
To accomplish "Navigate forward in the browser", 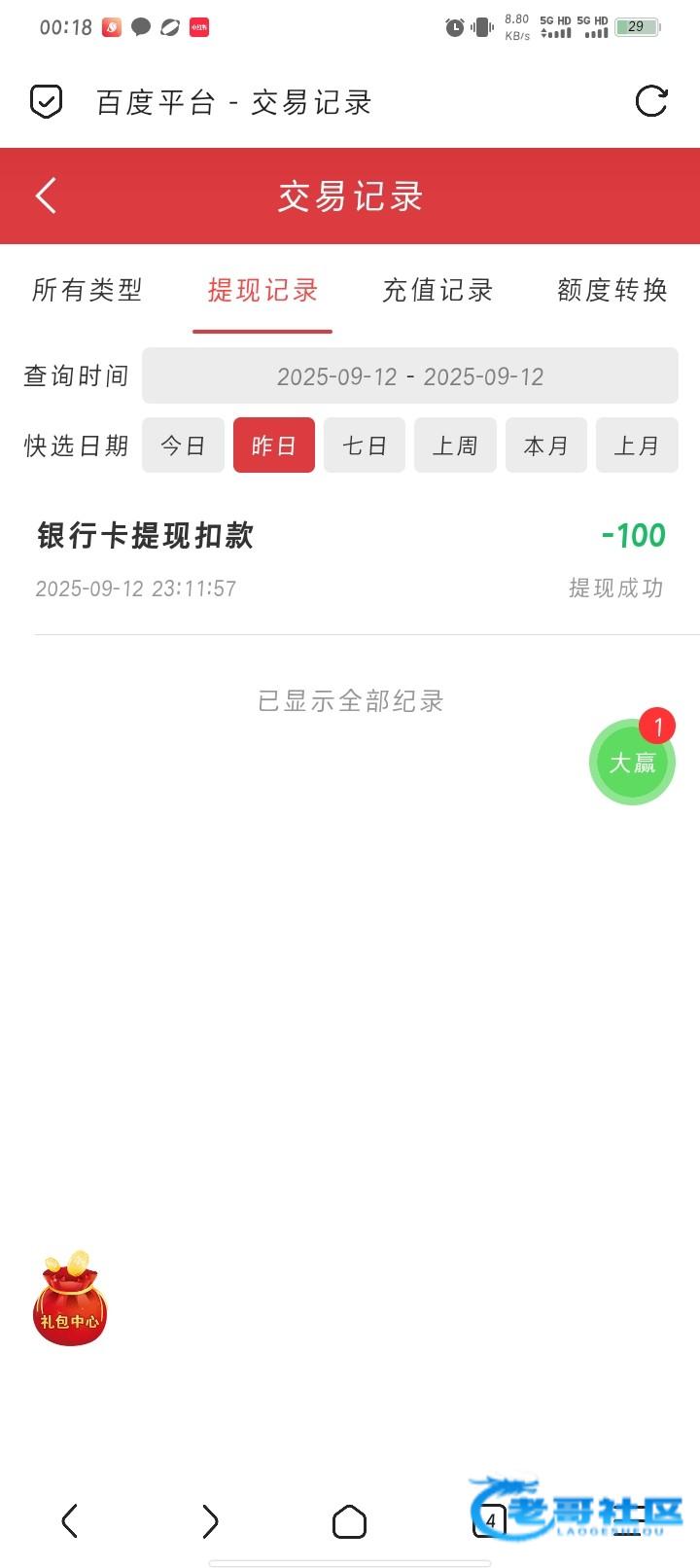I will (210, 1521).
